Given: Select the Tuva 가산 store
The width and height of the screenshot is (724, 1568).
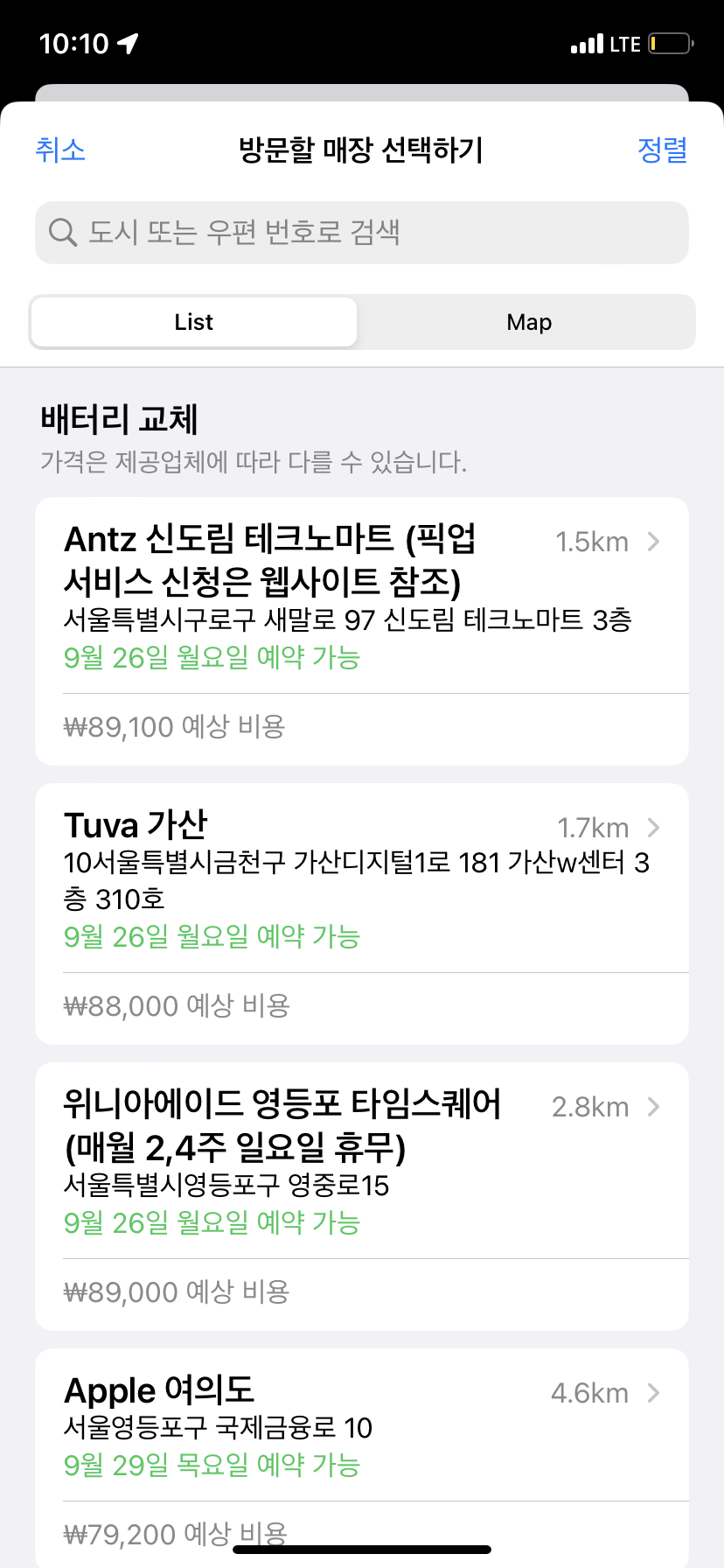Looking at the screenshot, I should coord(362,913).
